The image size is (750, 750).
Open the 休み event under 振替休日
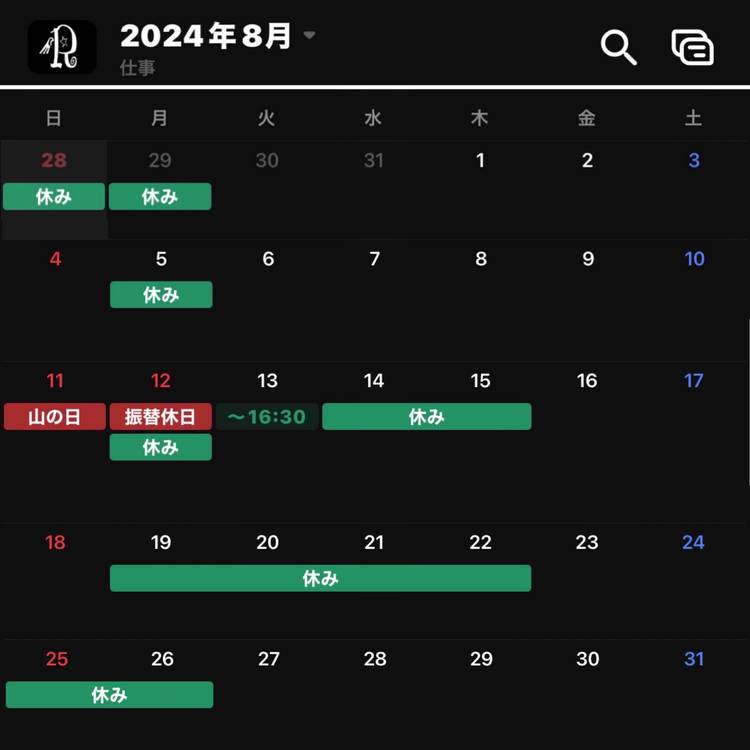(x=160, y=447)
